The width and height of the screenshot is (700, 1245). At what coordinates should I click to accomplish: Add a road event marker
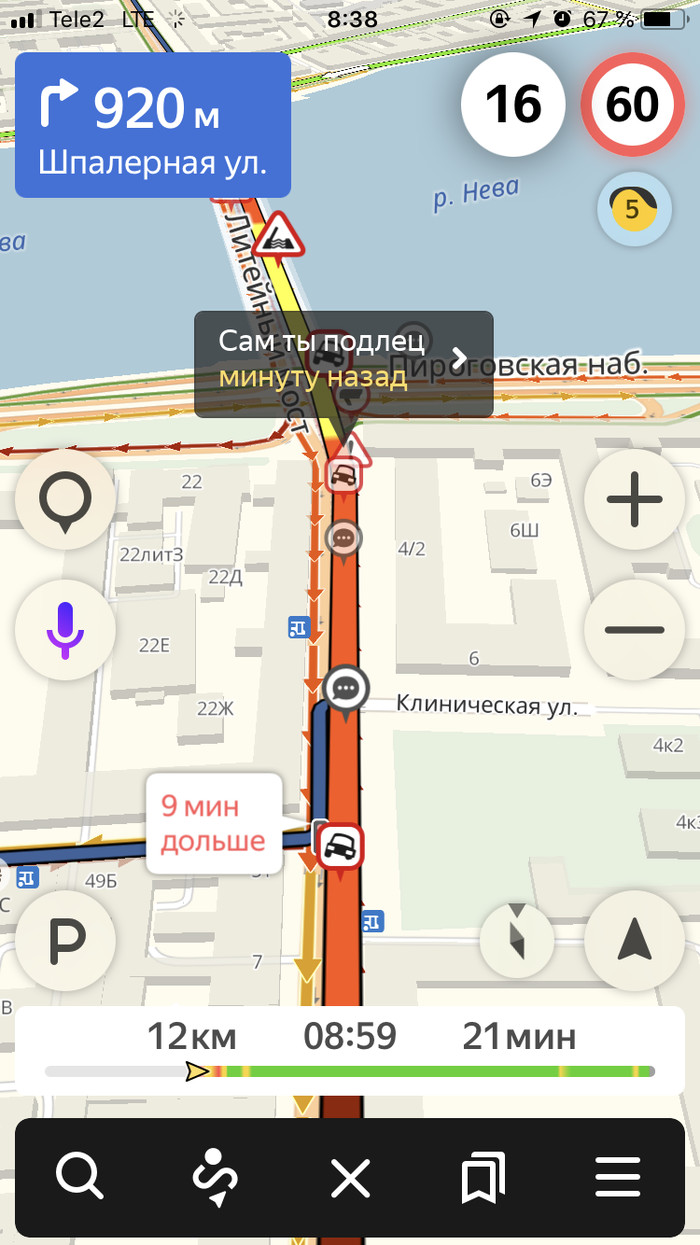tap(65, 498)
